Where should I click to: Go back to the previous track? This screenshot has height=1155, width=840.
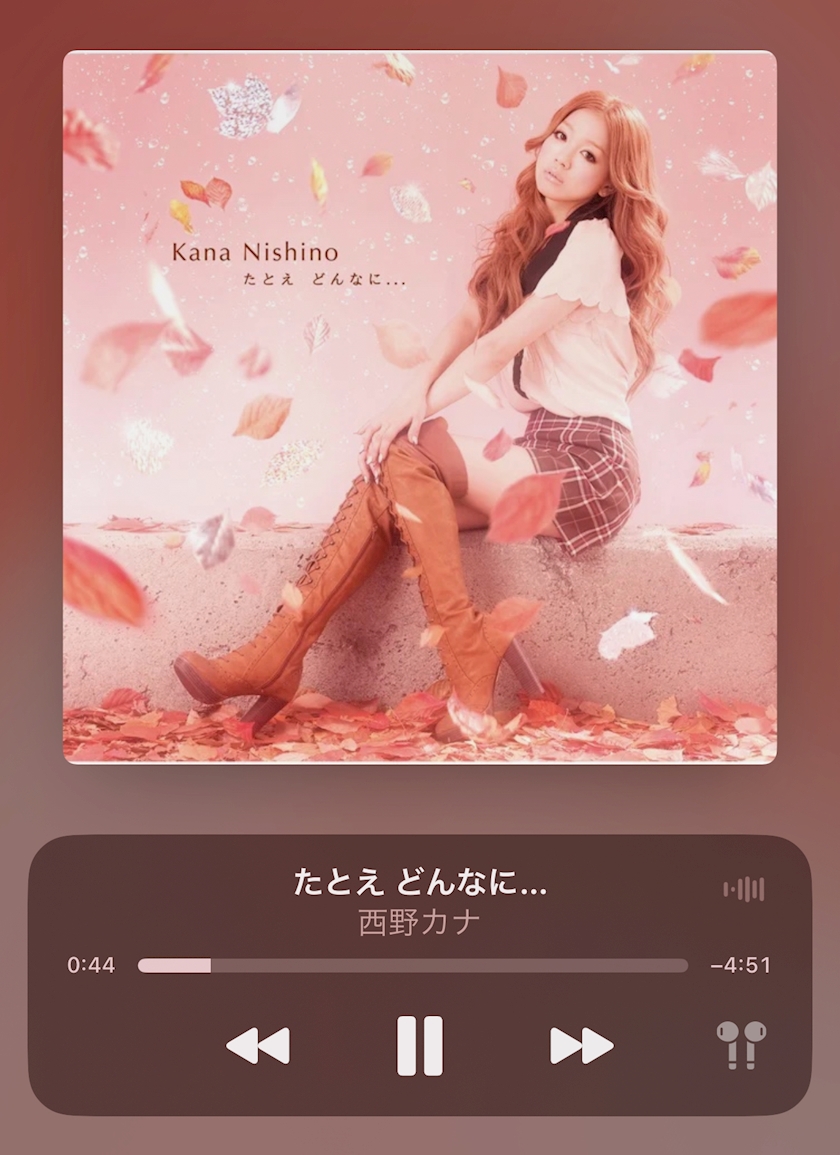tap(258, 1045)
